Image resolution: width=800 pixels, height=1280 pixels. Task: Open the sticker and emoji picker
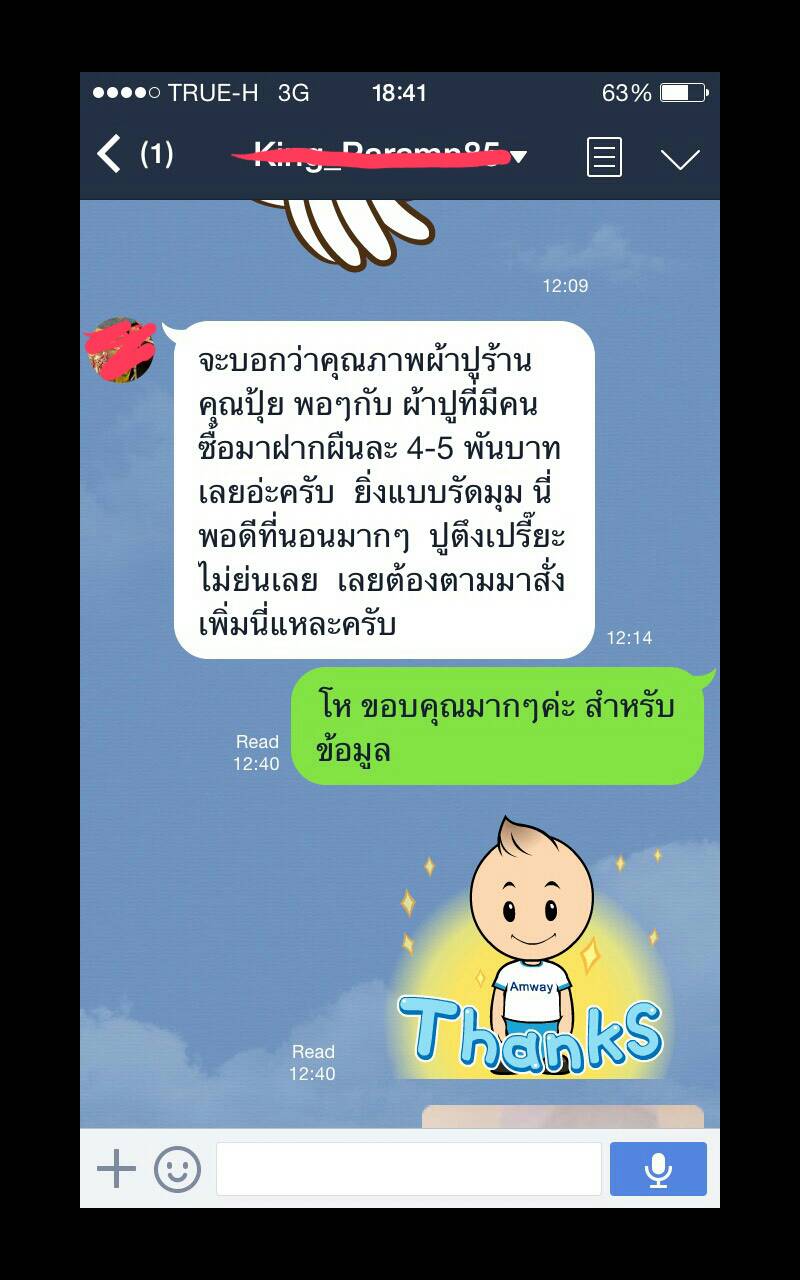pyautogui.click(x=177, y=1168)
